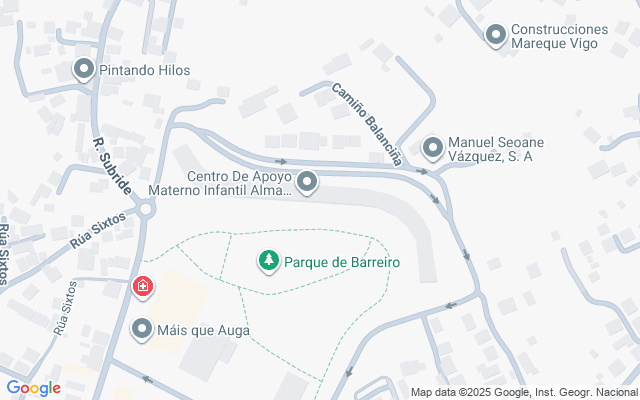This screenshot has height=400, width=640.
Task: Open the Google logo link
Action: pyautogui.click(x=33, y=389)
